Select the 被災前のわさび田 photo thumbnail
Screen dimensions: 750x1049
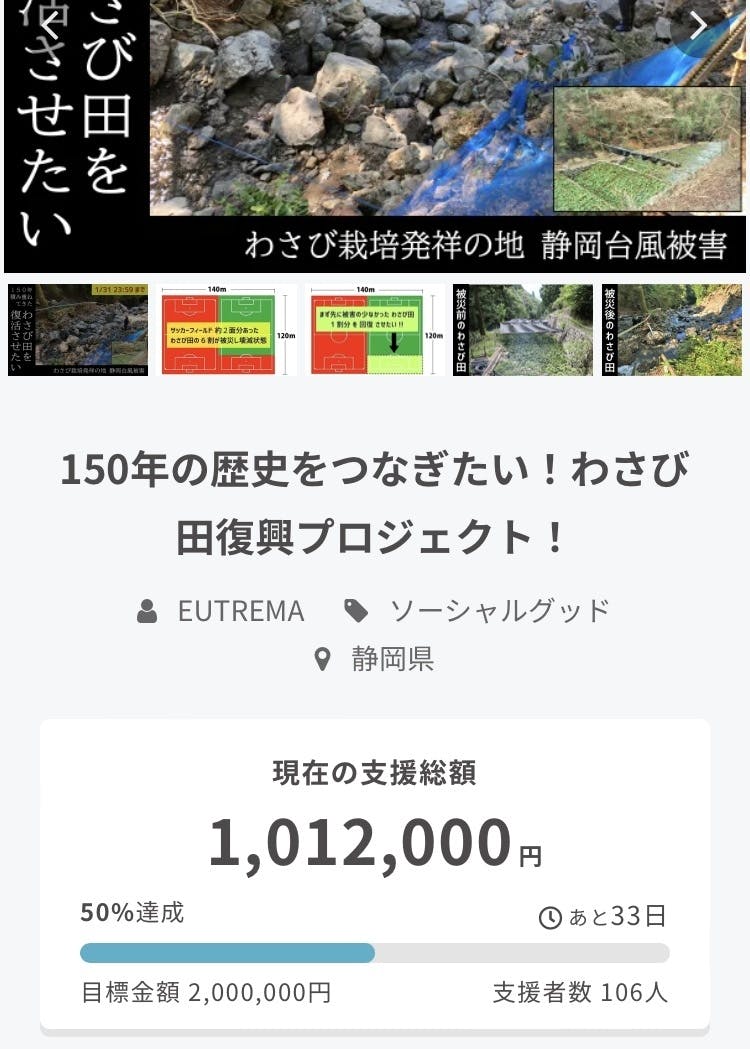pyautogui.click(x=523, y=330)
